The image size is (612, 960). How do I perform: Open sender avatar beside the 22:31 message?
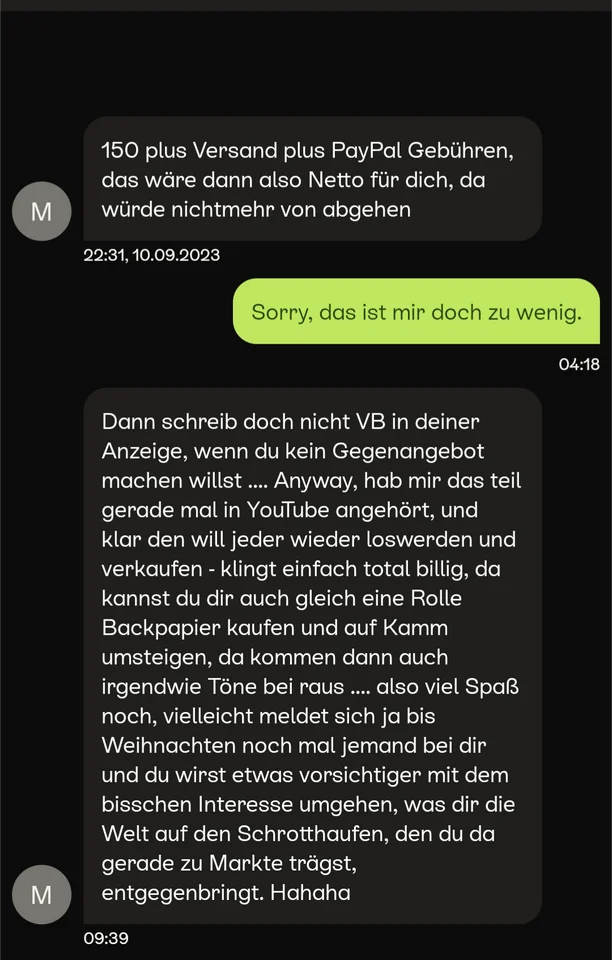coord(41,211)
